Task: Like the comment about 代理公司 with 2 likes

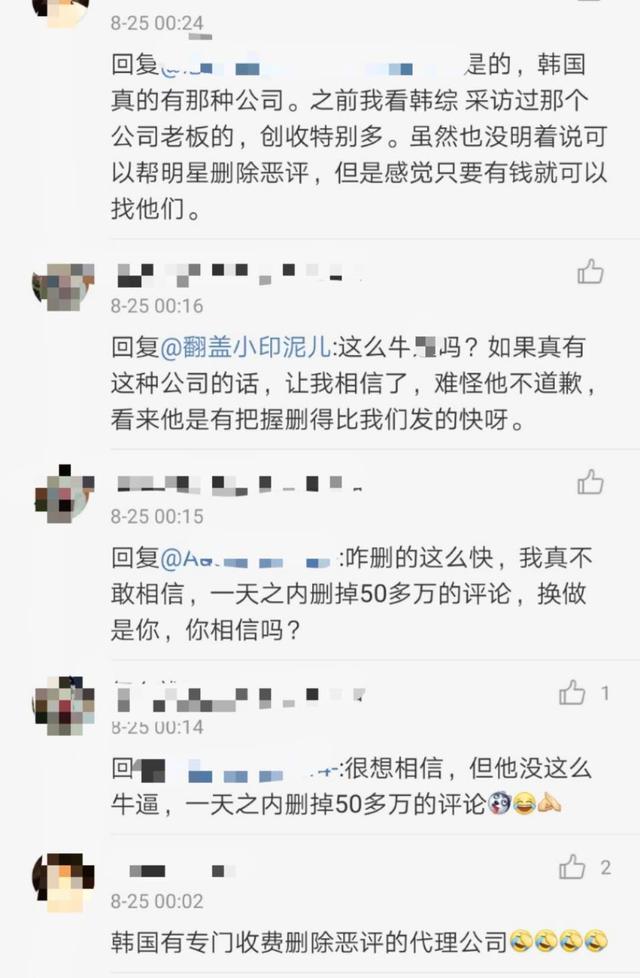Action: pos(572,867)
